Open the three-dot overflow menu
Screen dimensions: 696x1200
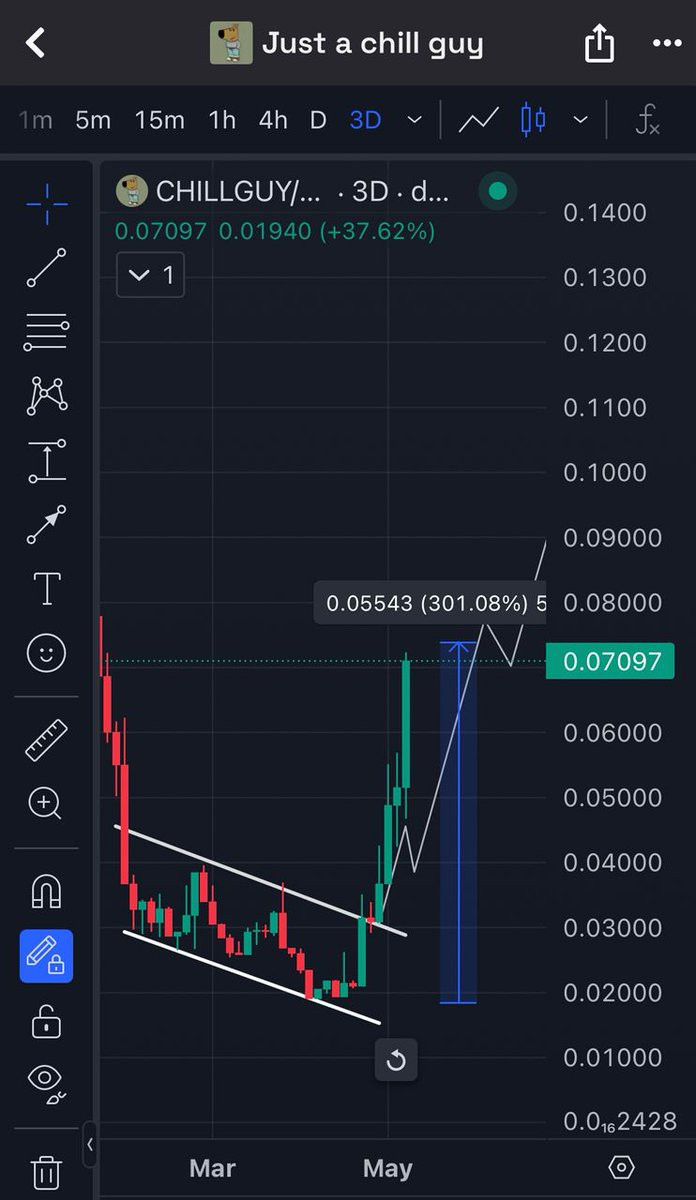click(666, 44)
